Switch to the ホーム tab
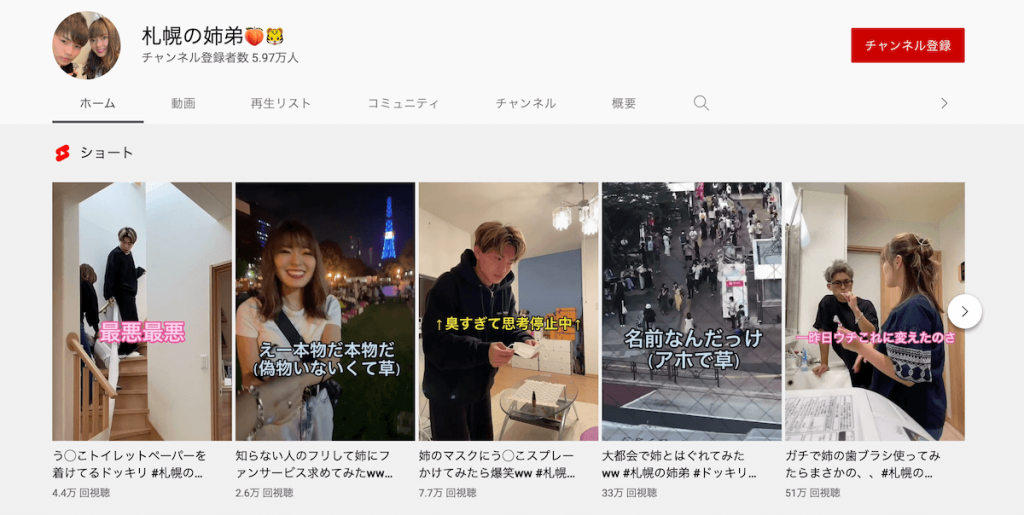The image size is (1024, 515). 97,103
